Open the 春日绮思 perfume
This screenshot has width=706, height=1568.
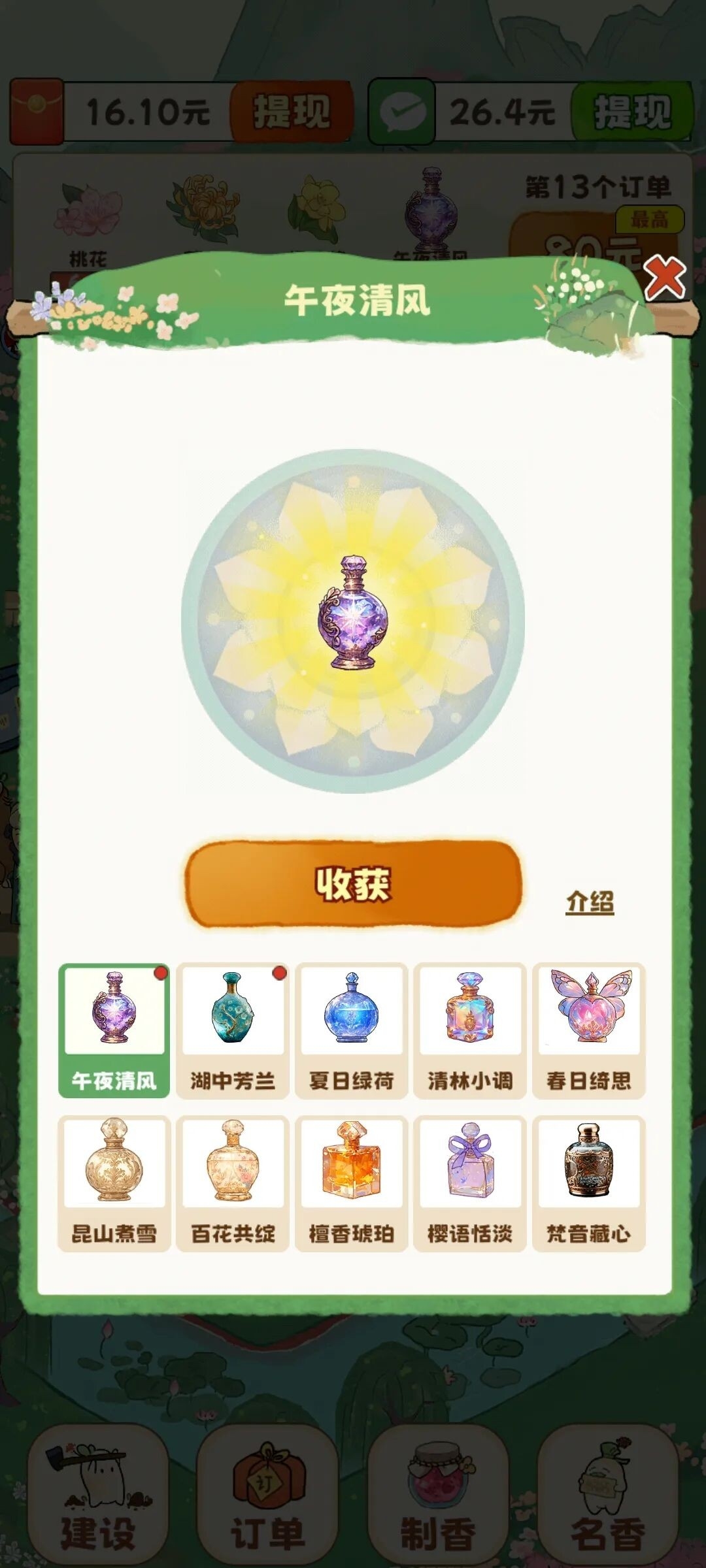[589, 1030]
